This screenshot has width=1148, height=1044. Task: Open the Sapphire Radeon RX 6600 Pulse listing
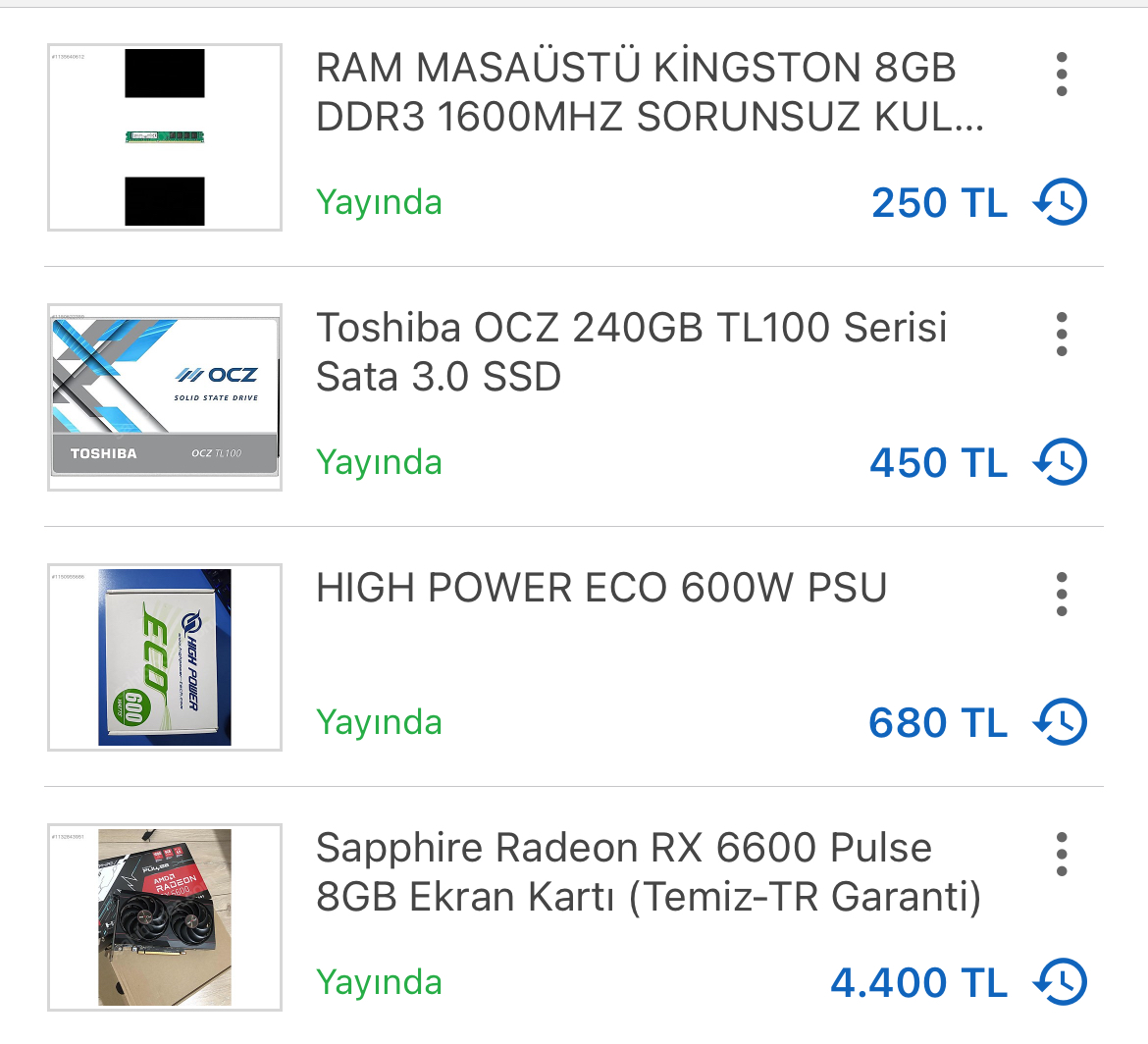coord(648,872)
